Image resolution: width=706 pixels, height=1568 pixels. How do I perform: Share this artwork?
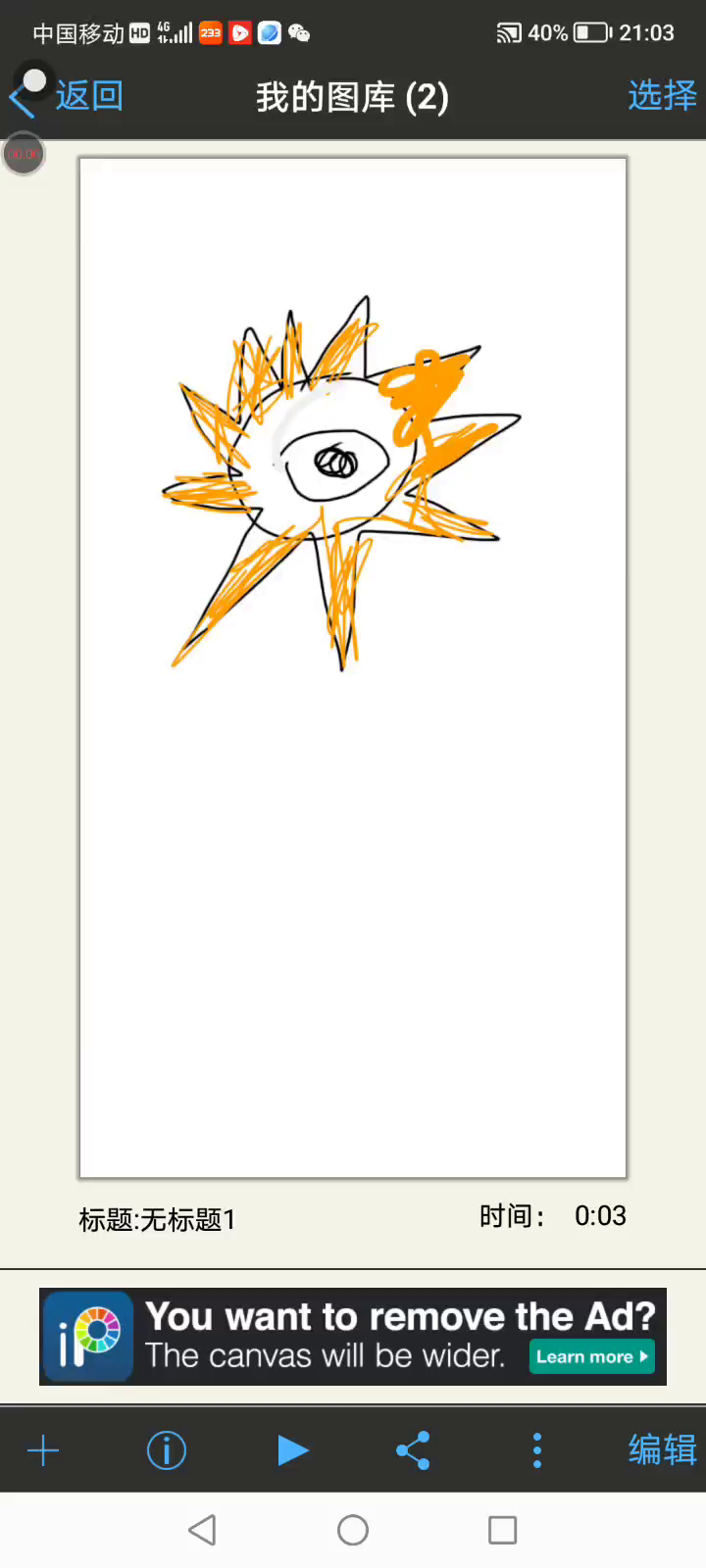[x=413, y=1450]
